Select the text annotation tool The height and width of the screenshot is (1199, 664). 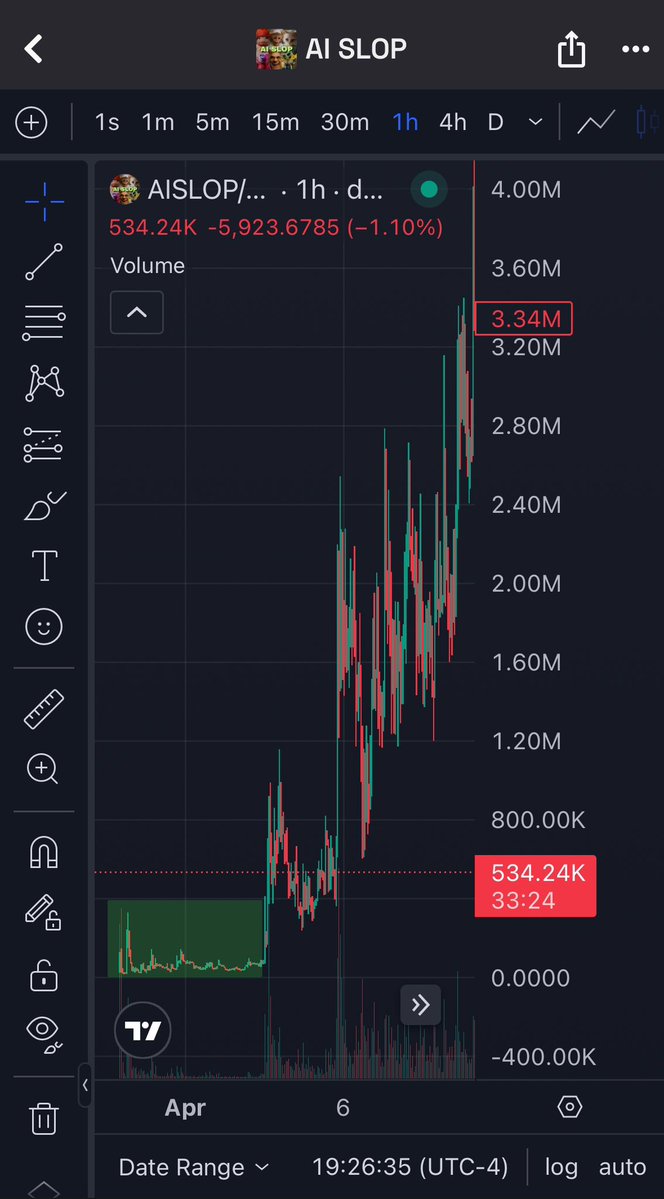[x=44, y=565]
